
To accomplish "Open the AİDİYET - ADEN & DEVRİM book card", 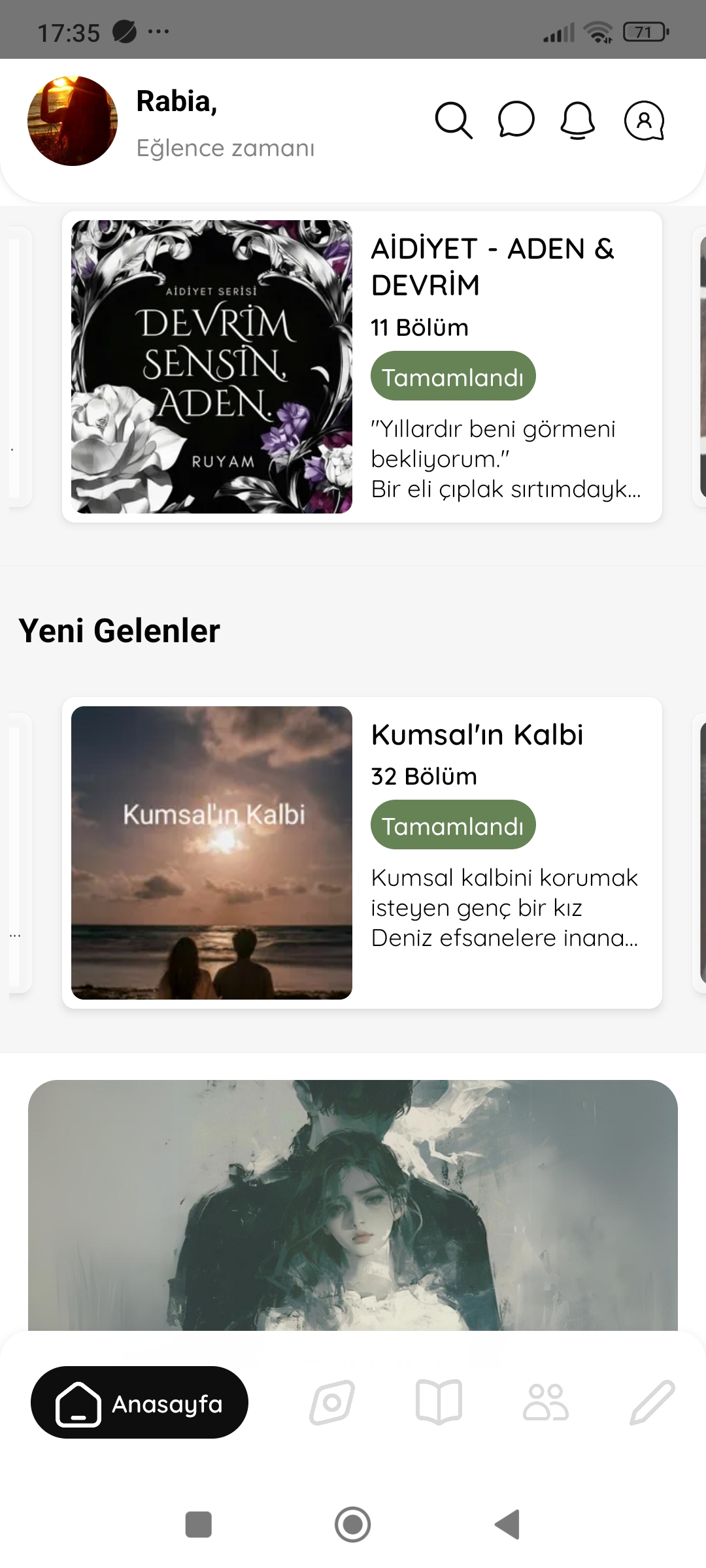I will coord(362,367).
